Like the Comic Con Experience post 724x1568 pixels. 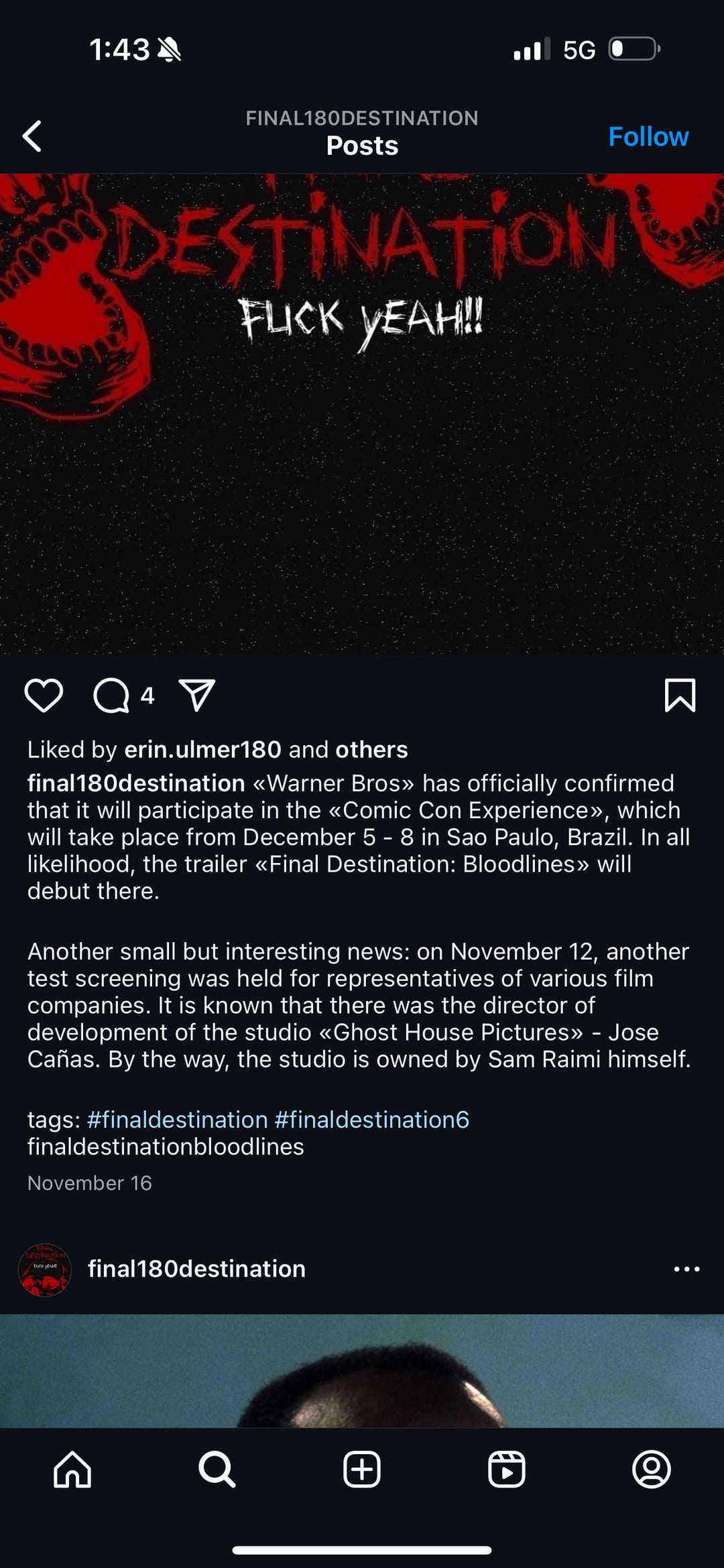pos(44,695)
